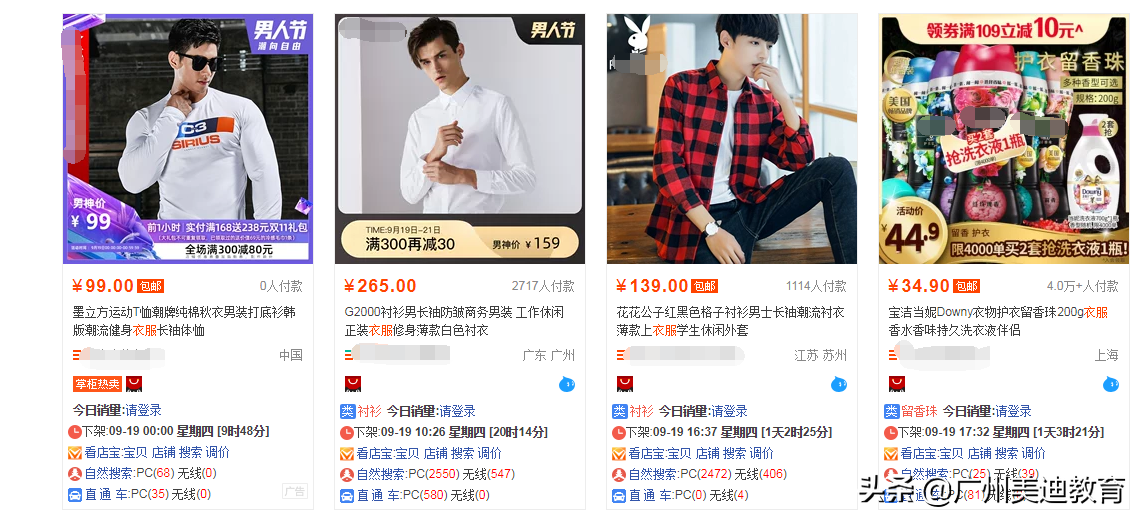
Task: Open the 墨立方运动T恤 product image
Action: coord(188,138)
